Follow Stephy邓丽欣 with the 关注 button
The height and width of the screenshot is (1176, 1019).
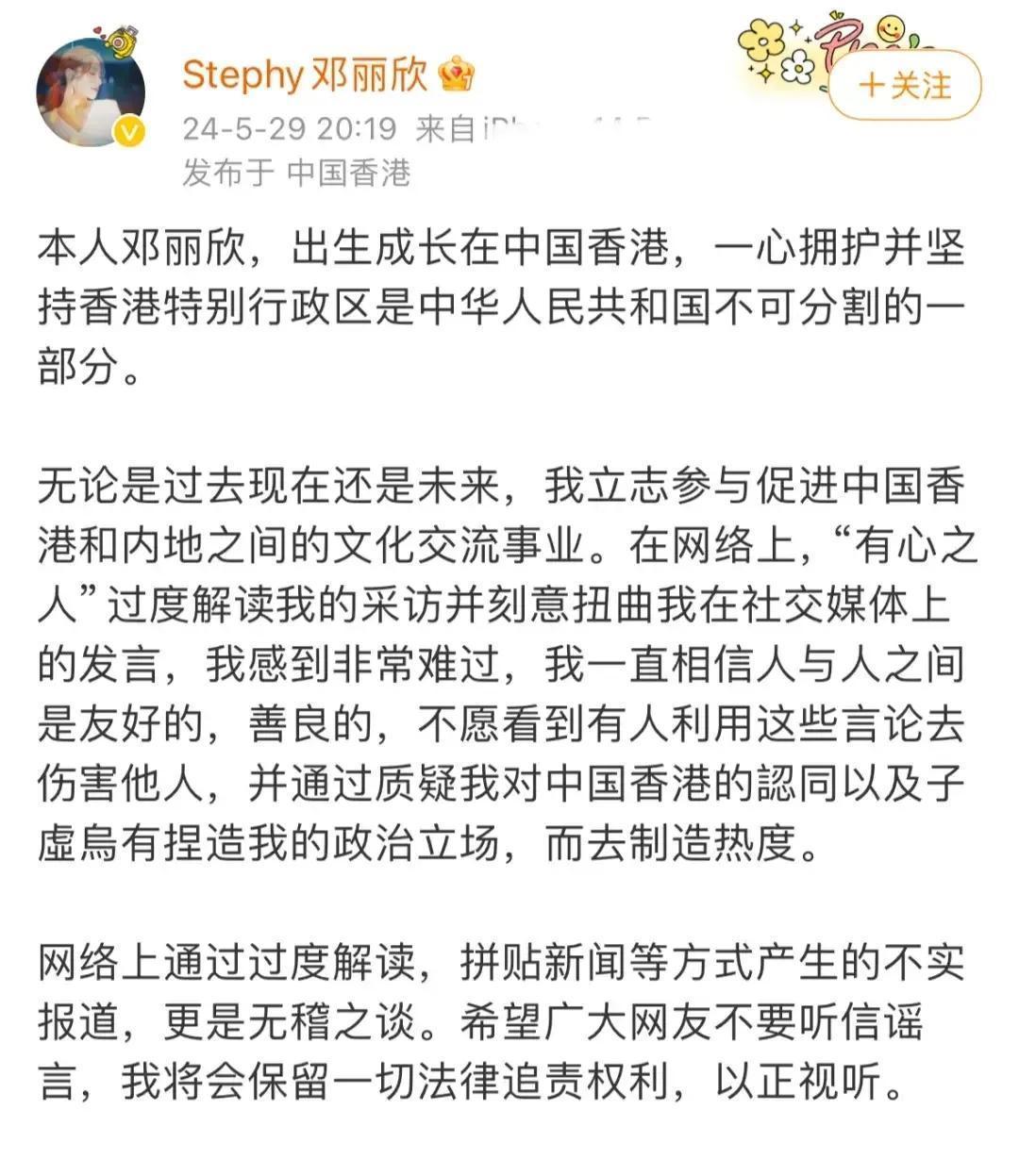(x=904, y=86)
